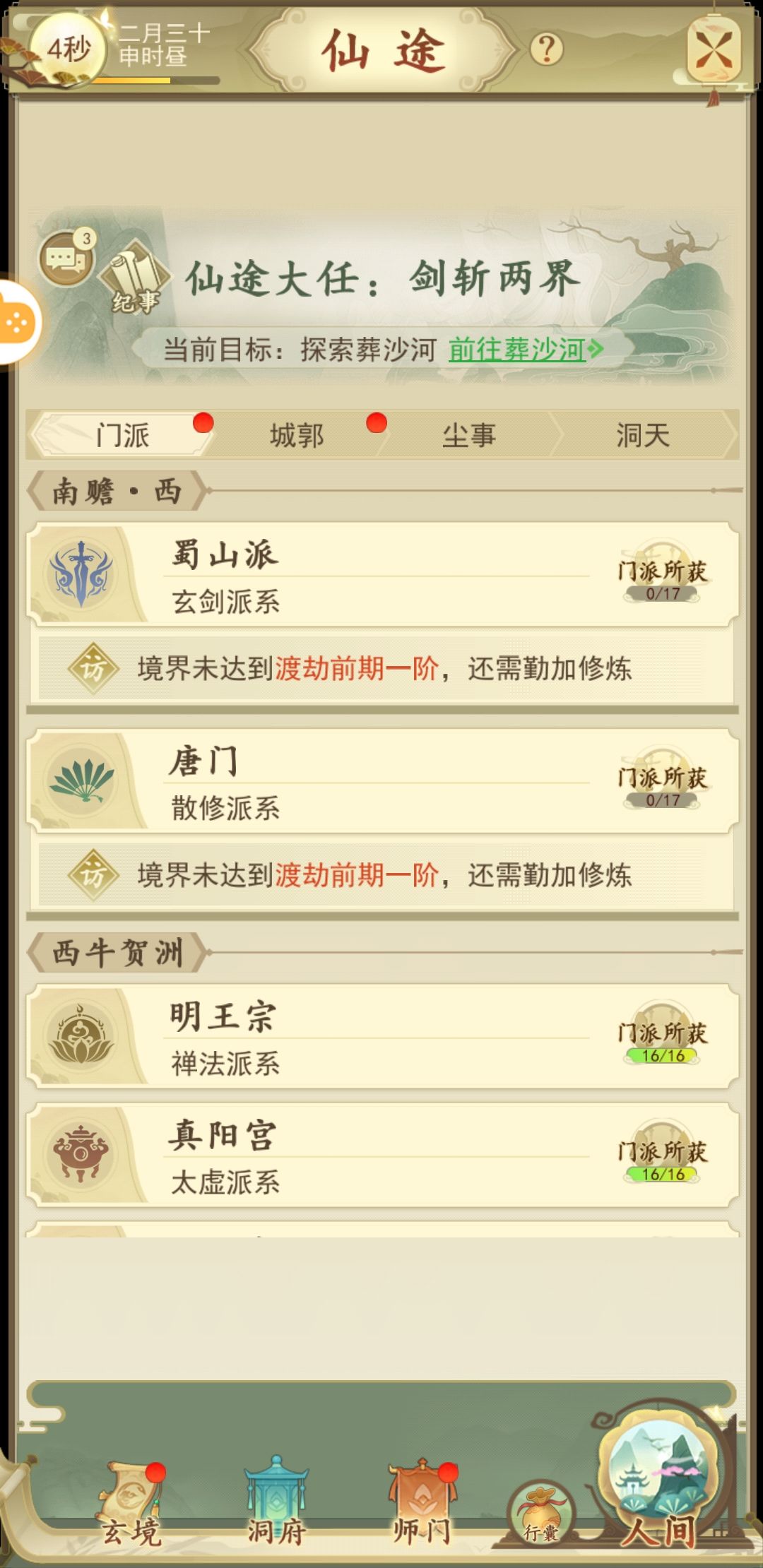Open the 真阳宫 sect card
The image size is (763, 1568).
tap(382, 1156)
